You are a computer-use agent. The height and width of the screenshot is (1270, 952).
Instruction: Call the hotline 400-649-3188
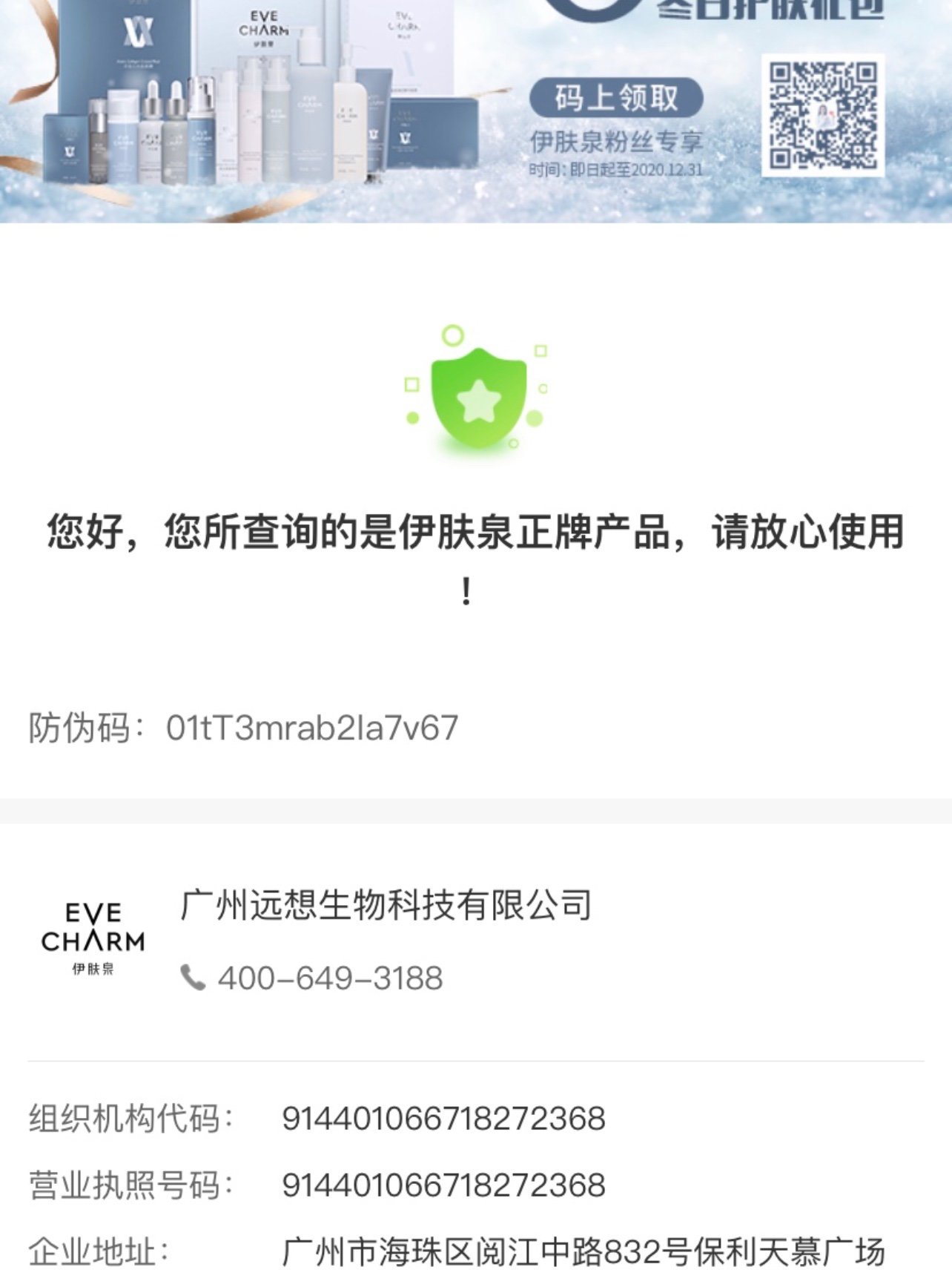328,978
